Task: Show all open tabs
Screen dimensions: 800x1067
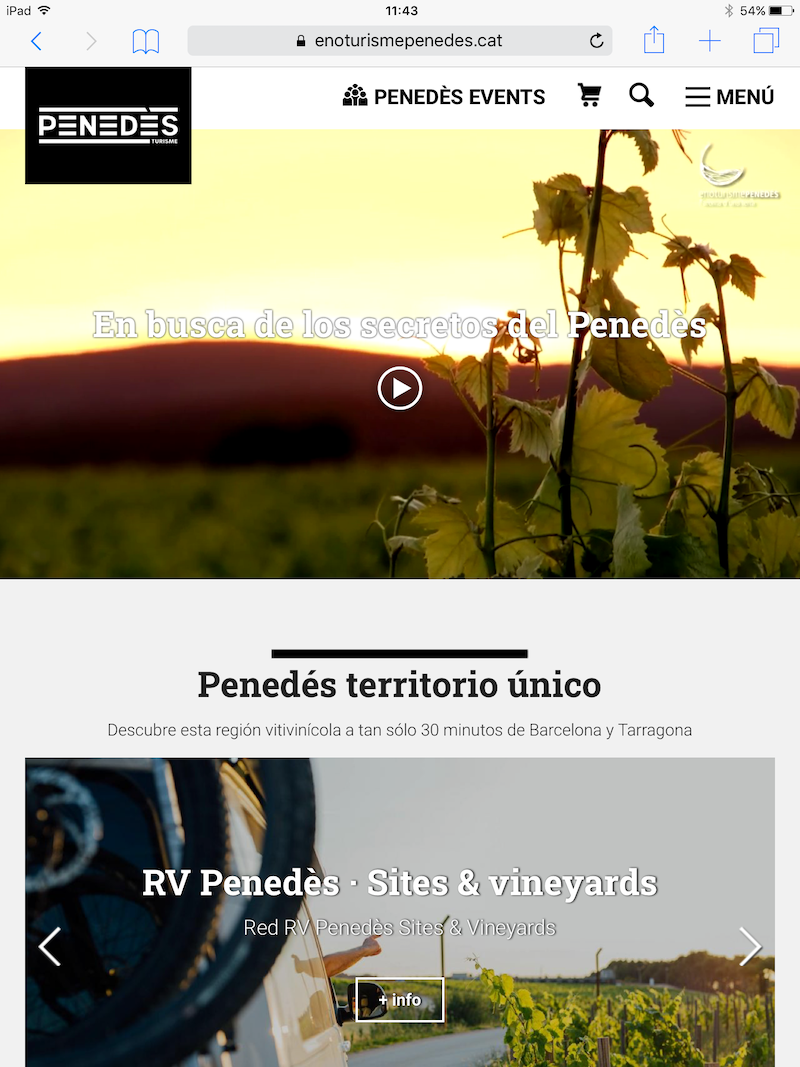Action: pyautogui.click(x=767, y=41)
